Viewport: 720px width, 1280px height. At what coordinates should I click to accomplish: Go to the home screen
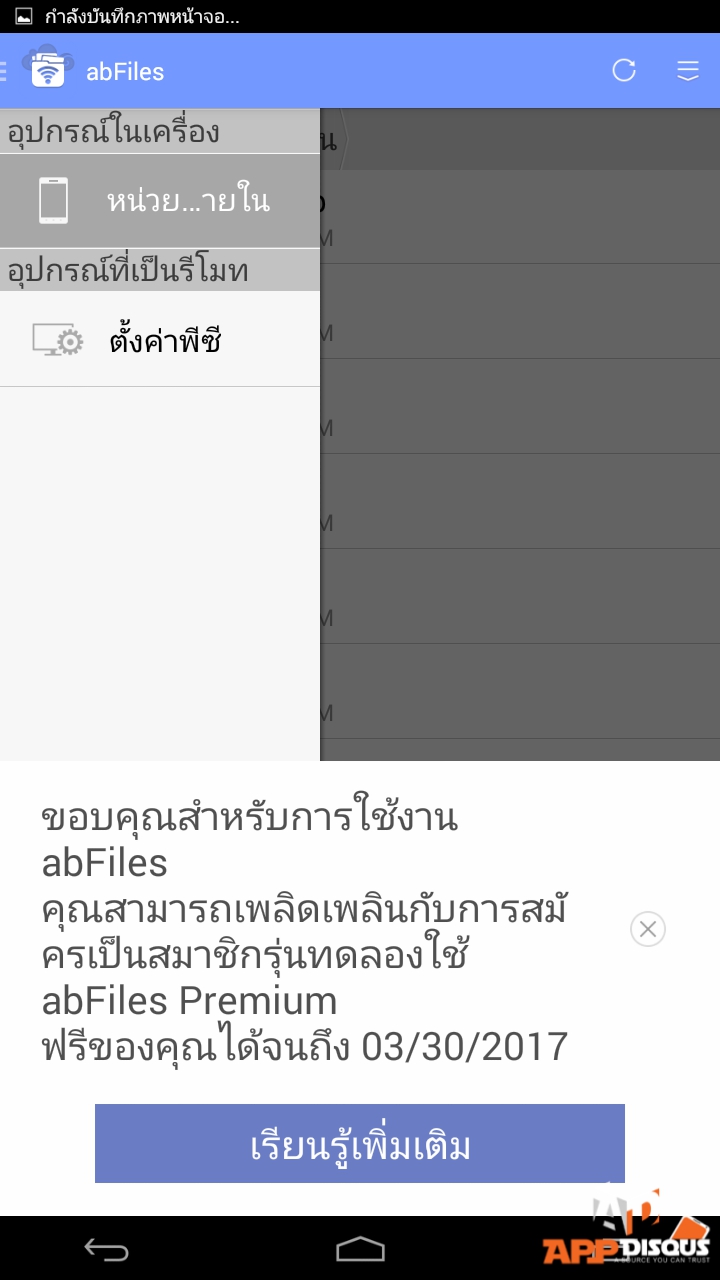point(360,1248)
